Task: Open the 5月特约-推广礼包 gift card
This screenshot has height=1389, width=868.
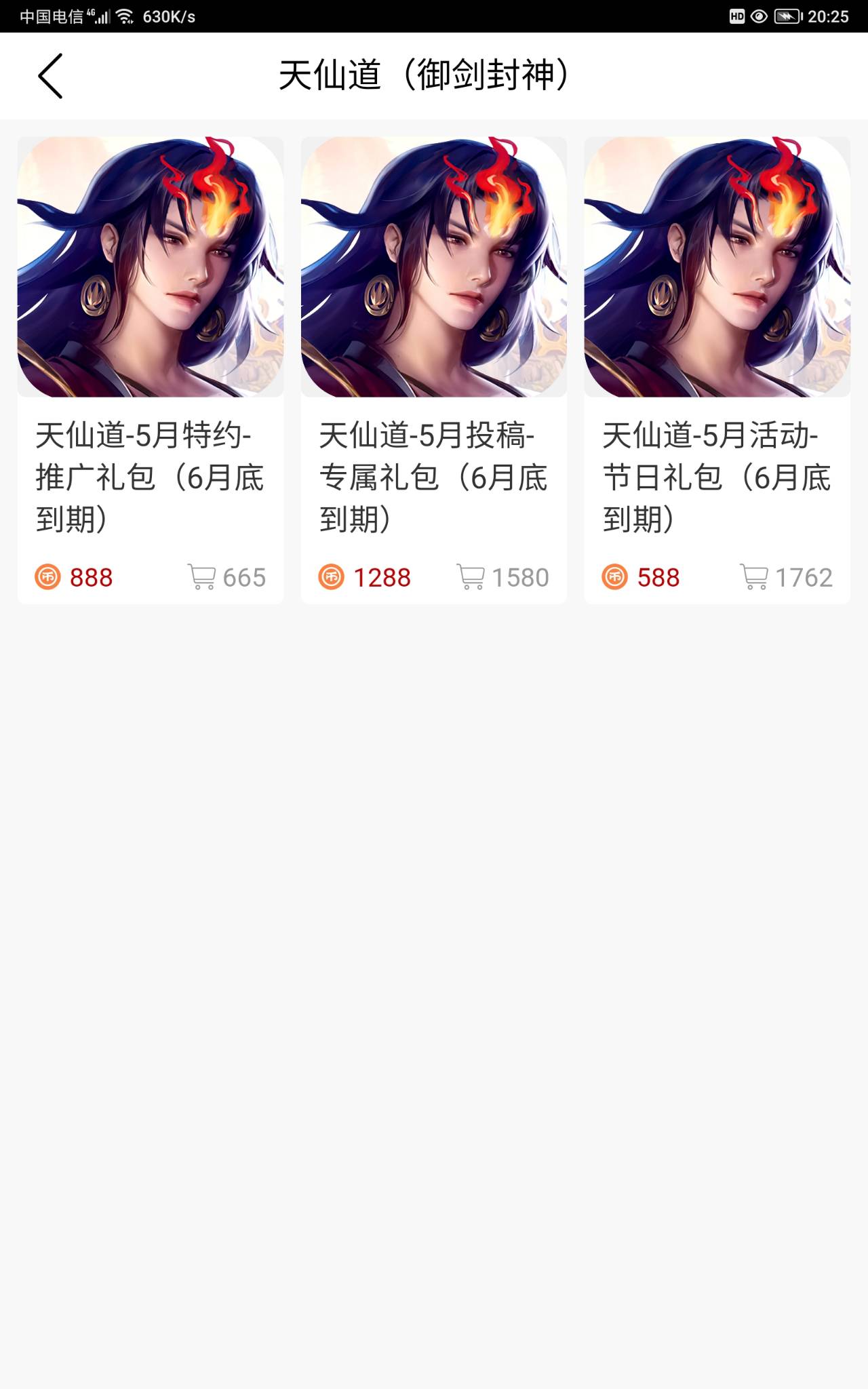Action: [x=150, y=370]
